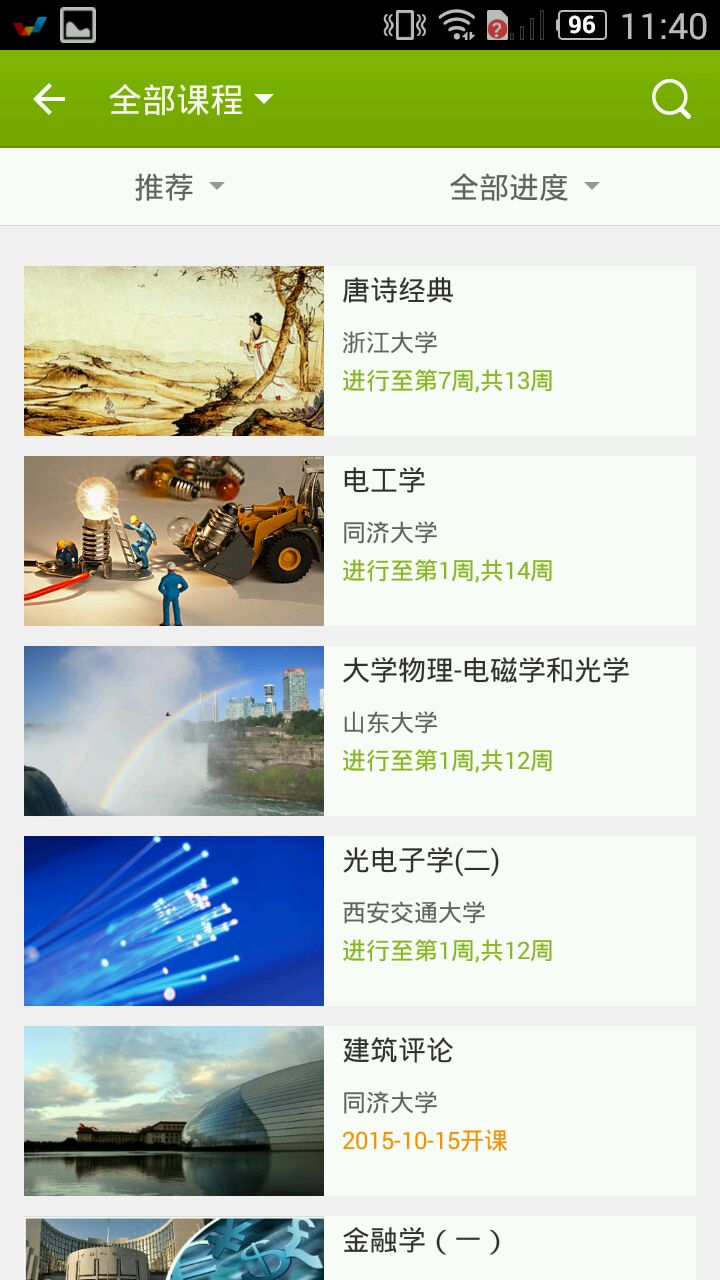Expand the 全部课程 category dropdown
The image size is (720, 1280).
tap(191, 99)
